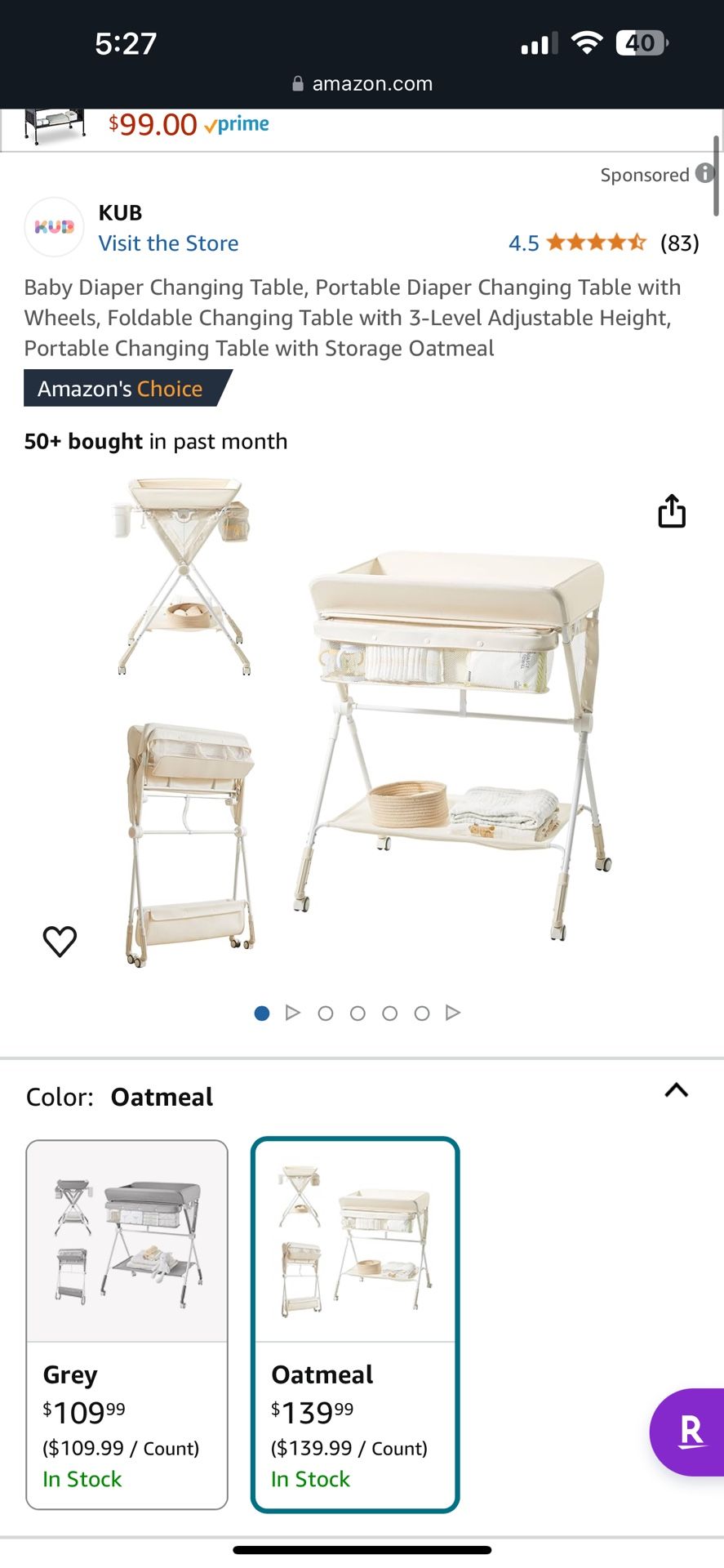Select the Oatmeal color option
This screenshot has width=724, height=1568.
point(355,1325)
